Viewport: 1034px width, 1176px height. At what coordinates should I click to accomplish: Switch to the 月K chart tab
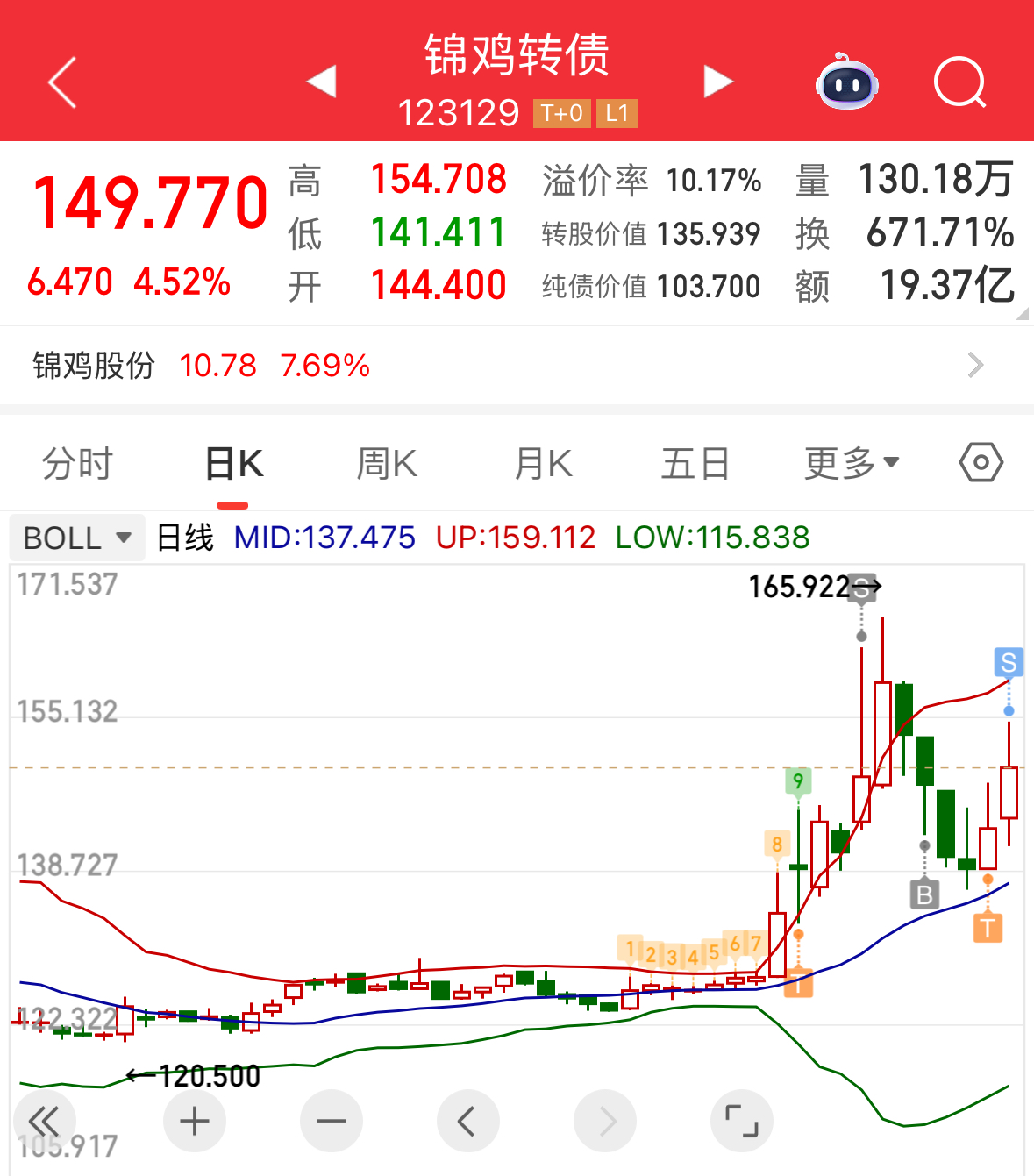543,463
